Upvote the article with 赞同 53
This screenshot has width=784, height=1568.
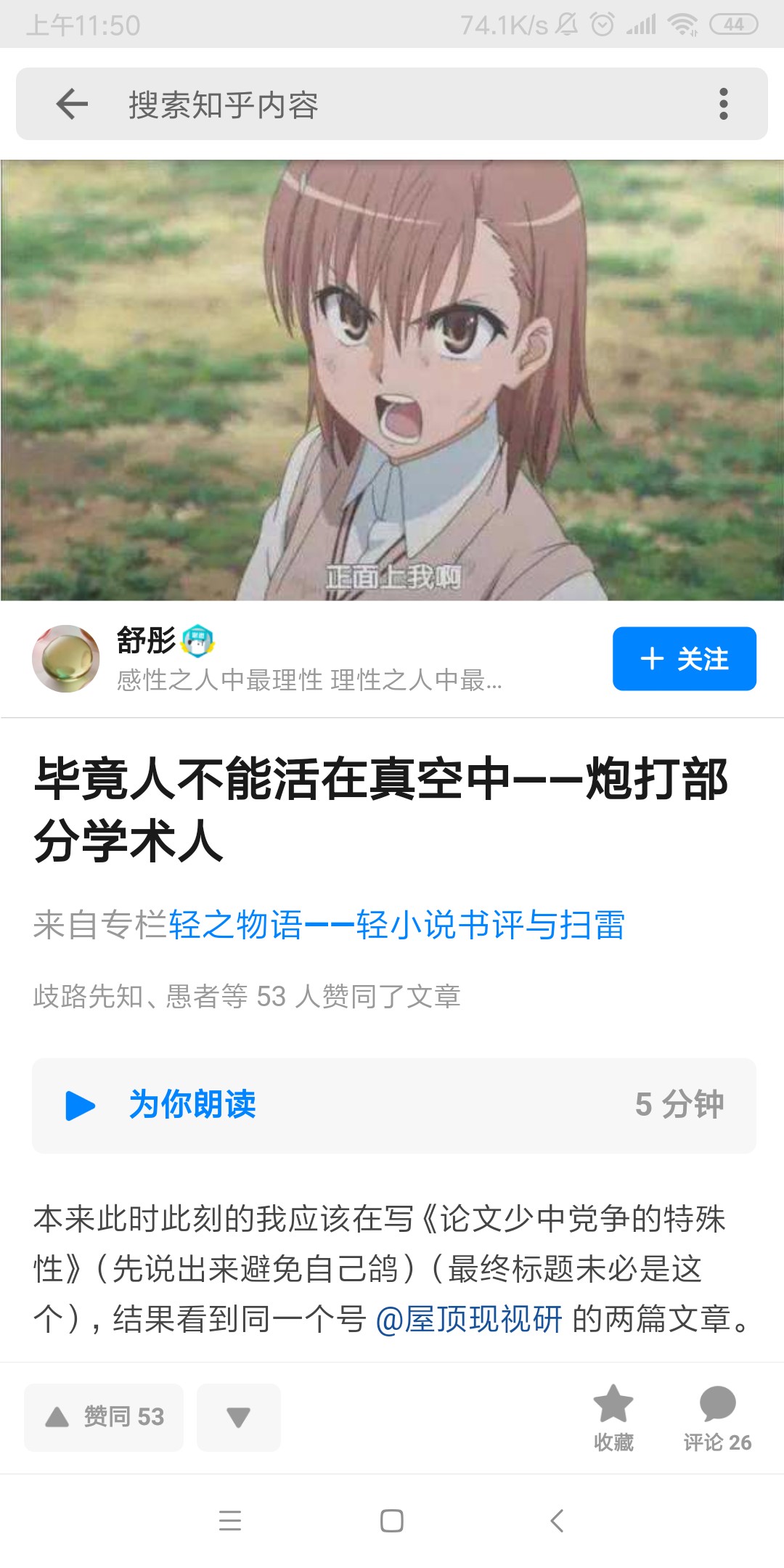coord(105,1416)
